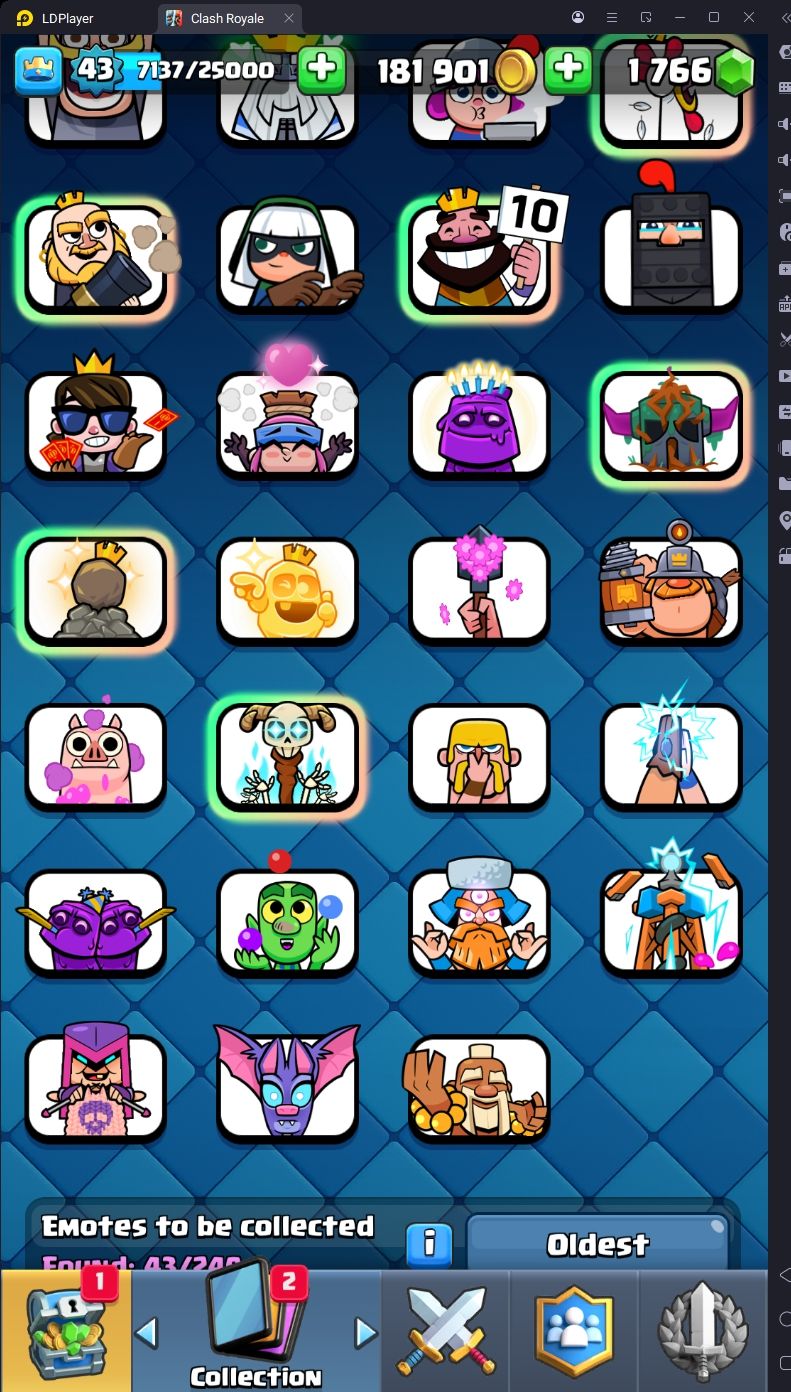Viewport: 791px width, 1392px height.
Task: Open the emotes info button
Action: tap(429, 1245)
